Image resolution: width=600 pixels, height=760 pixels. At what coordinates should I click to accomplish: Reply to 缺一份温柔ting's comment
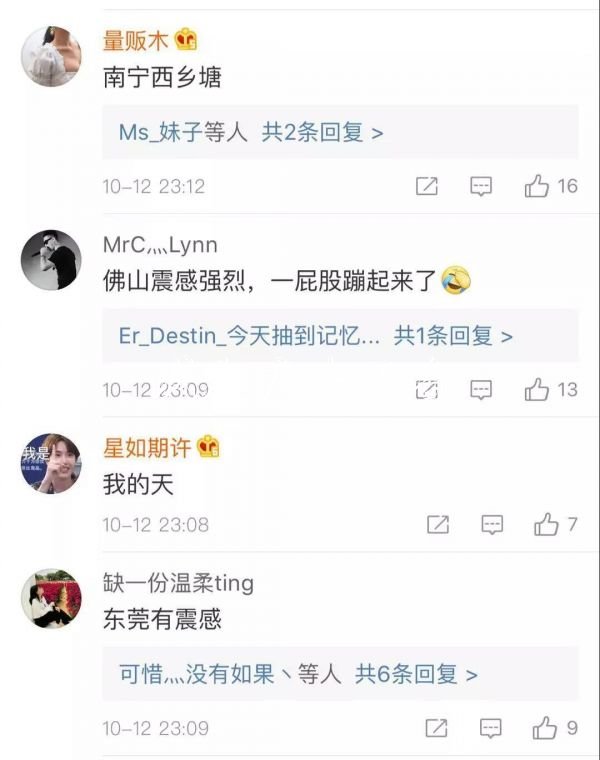click(x=492, y=729)
